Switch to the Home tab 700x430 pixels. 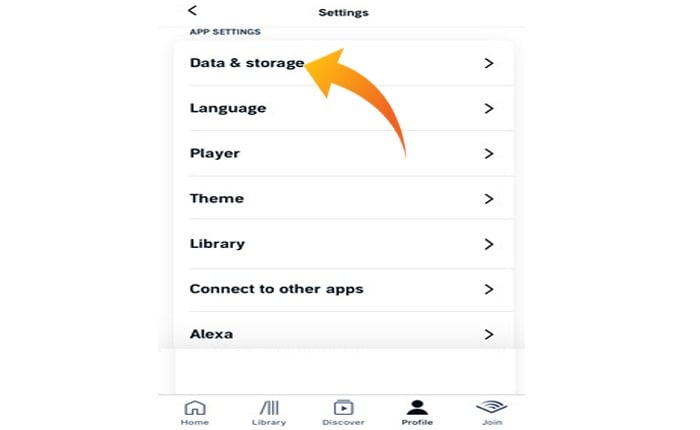coord(195,412)
